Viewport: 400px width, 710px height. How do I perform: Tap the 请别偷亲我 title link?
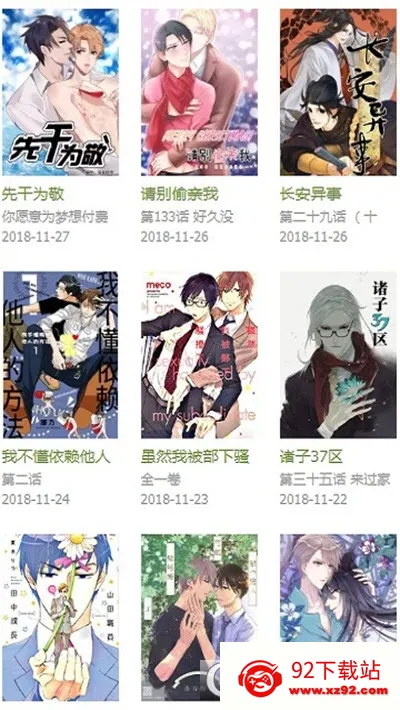point(180,194)
